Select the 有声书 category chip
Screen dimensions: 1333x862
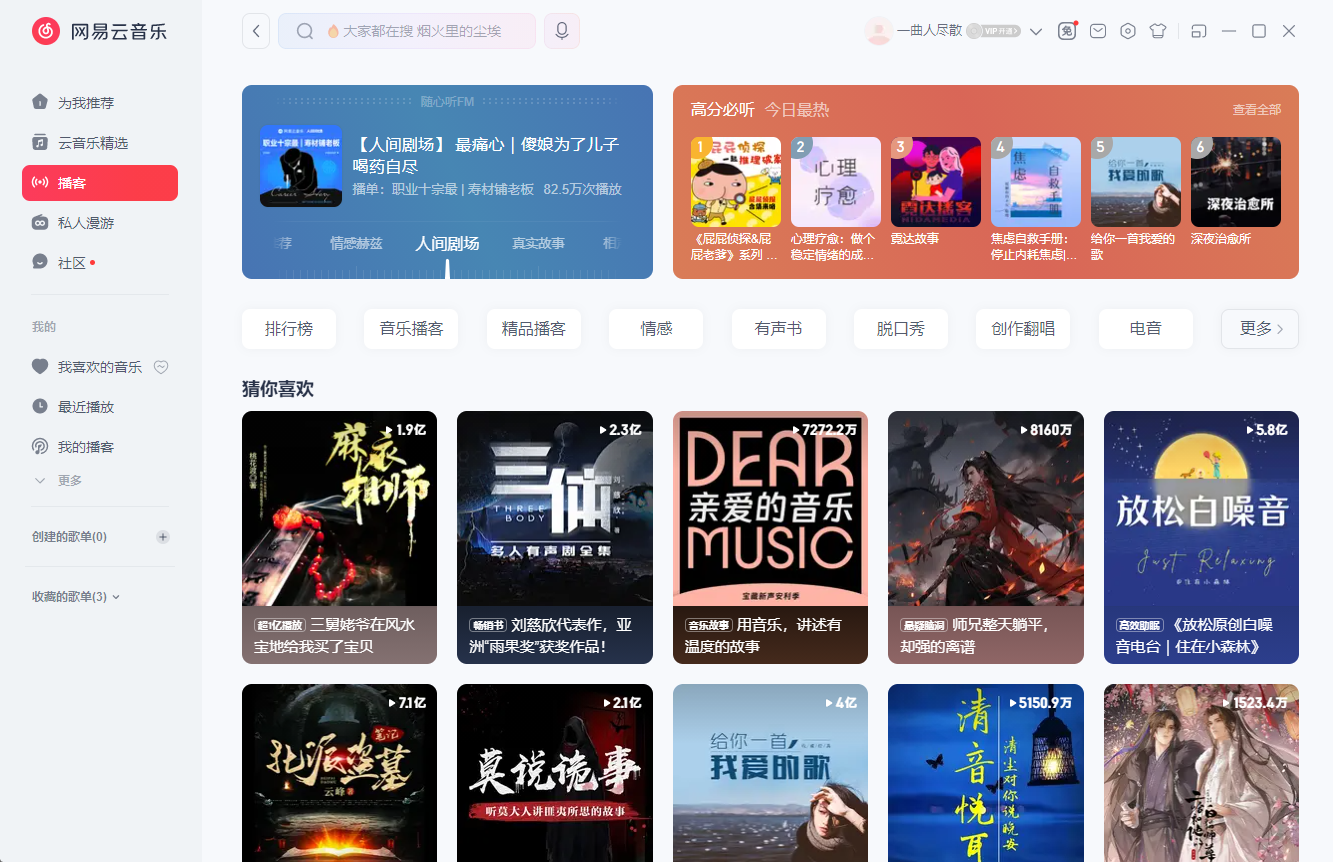pos(778,329)
